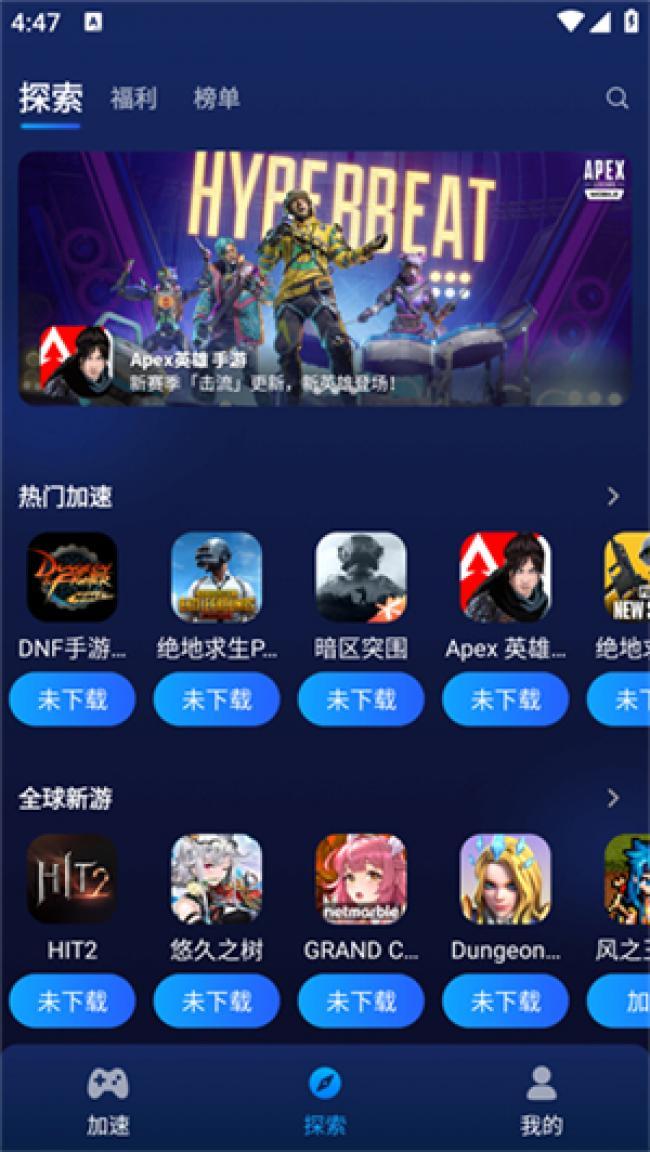Select the 探索 bottom tab

coord(325,1099)
